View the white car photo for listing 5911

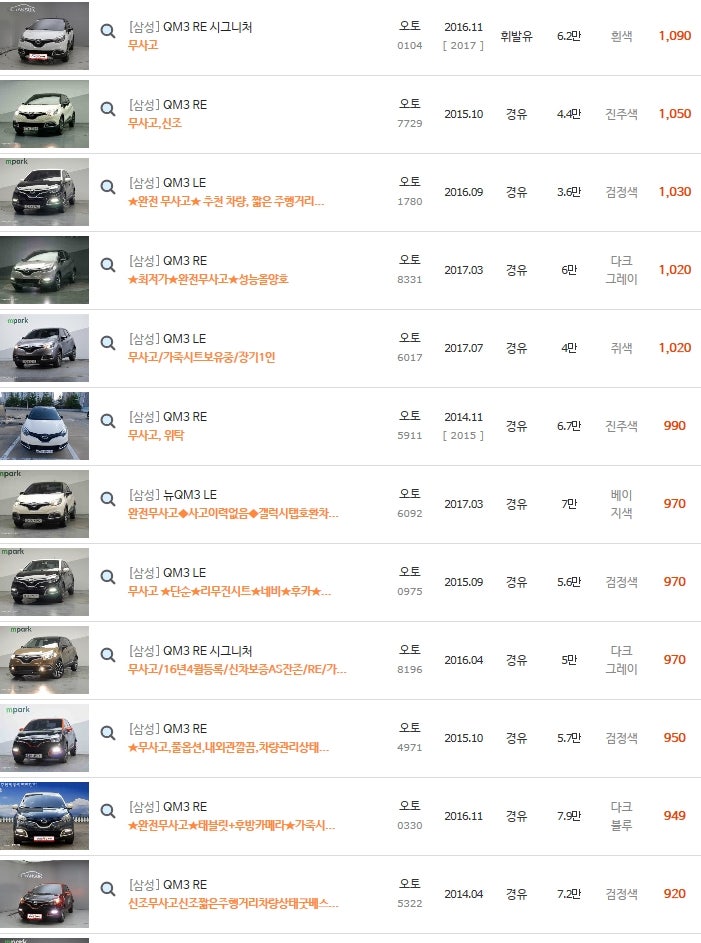[x=44, y=426]
